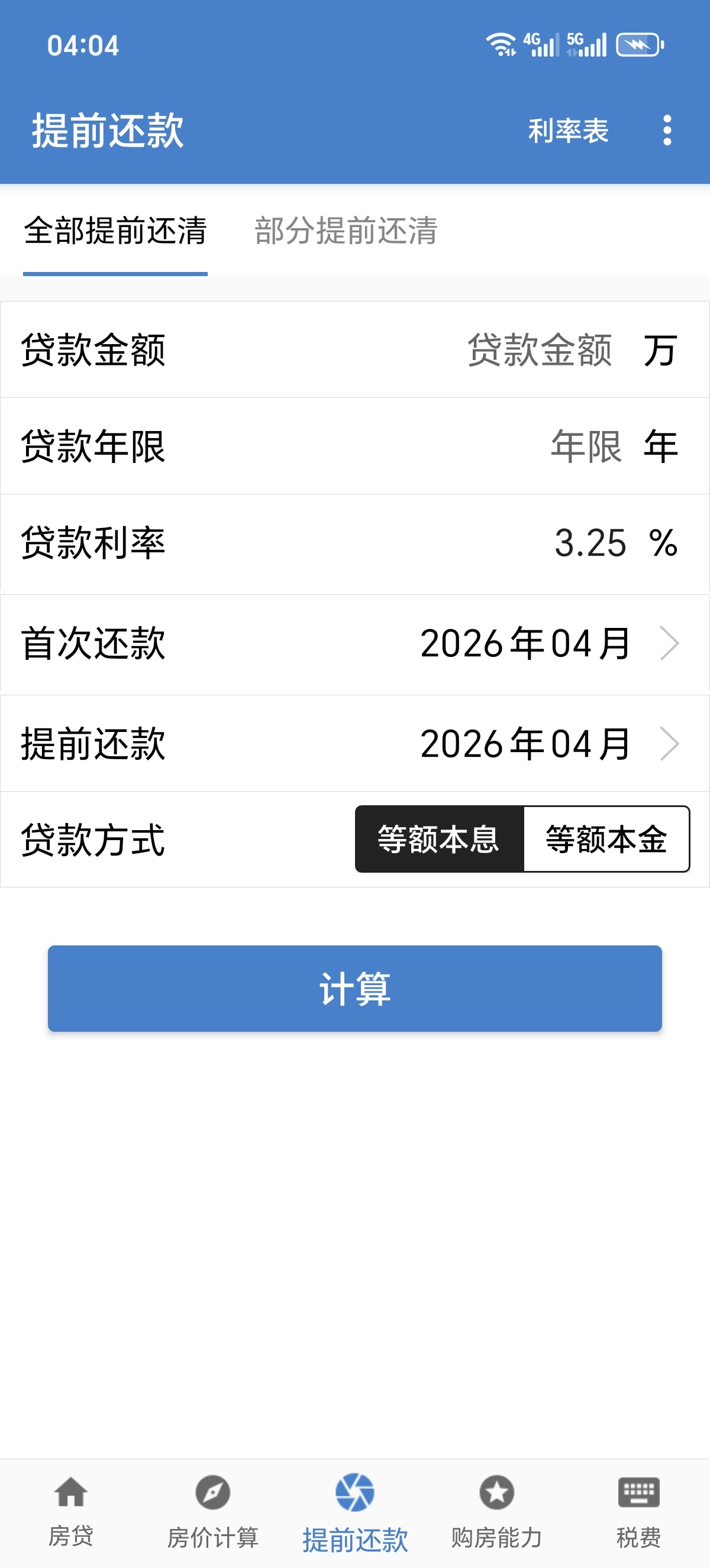Switch to the 部分提前还清 tab
The width and height of the screenshot is (710, 1568).
pyautogui.click(x=346, y=231)
